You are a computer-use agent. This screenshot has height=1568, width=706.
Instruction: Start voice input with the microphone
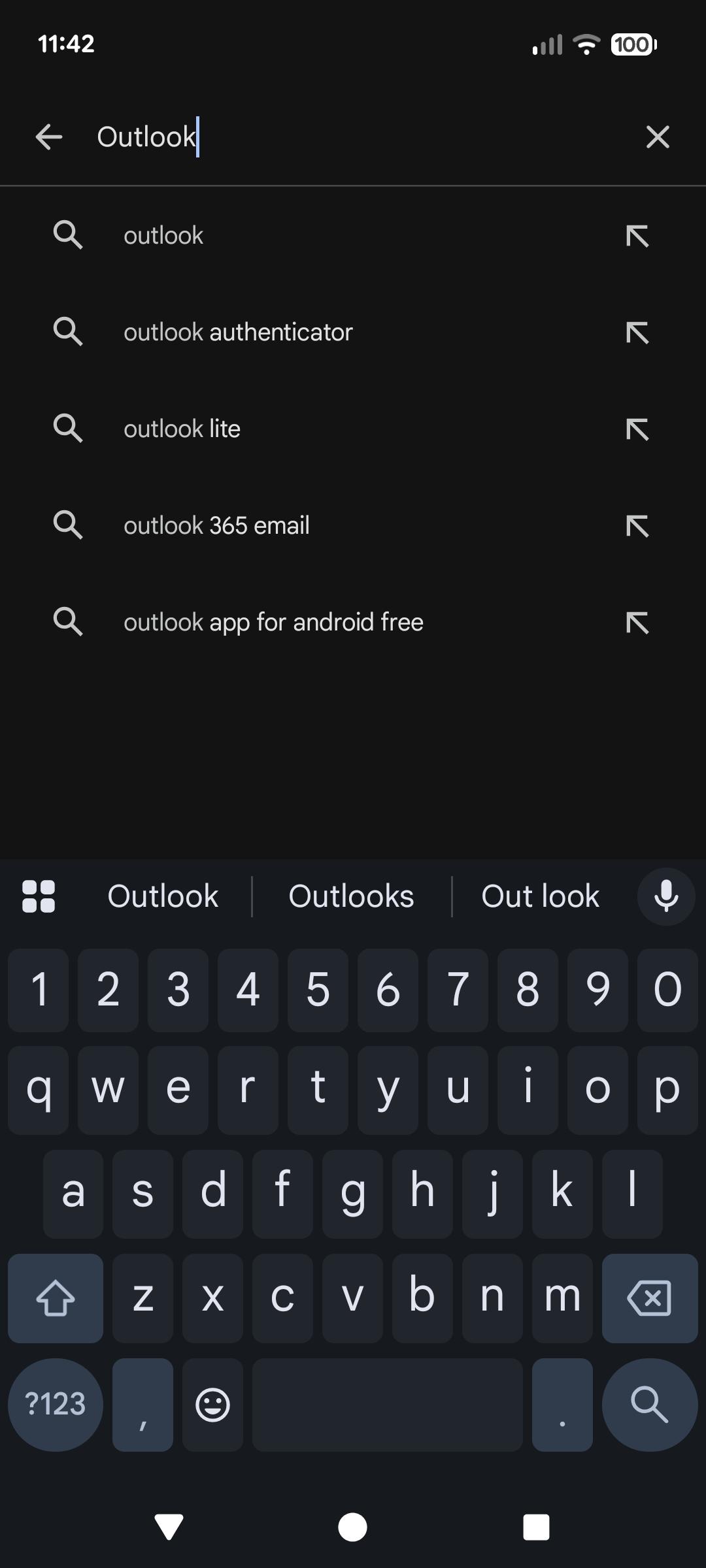[x=665, y=896]
